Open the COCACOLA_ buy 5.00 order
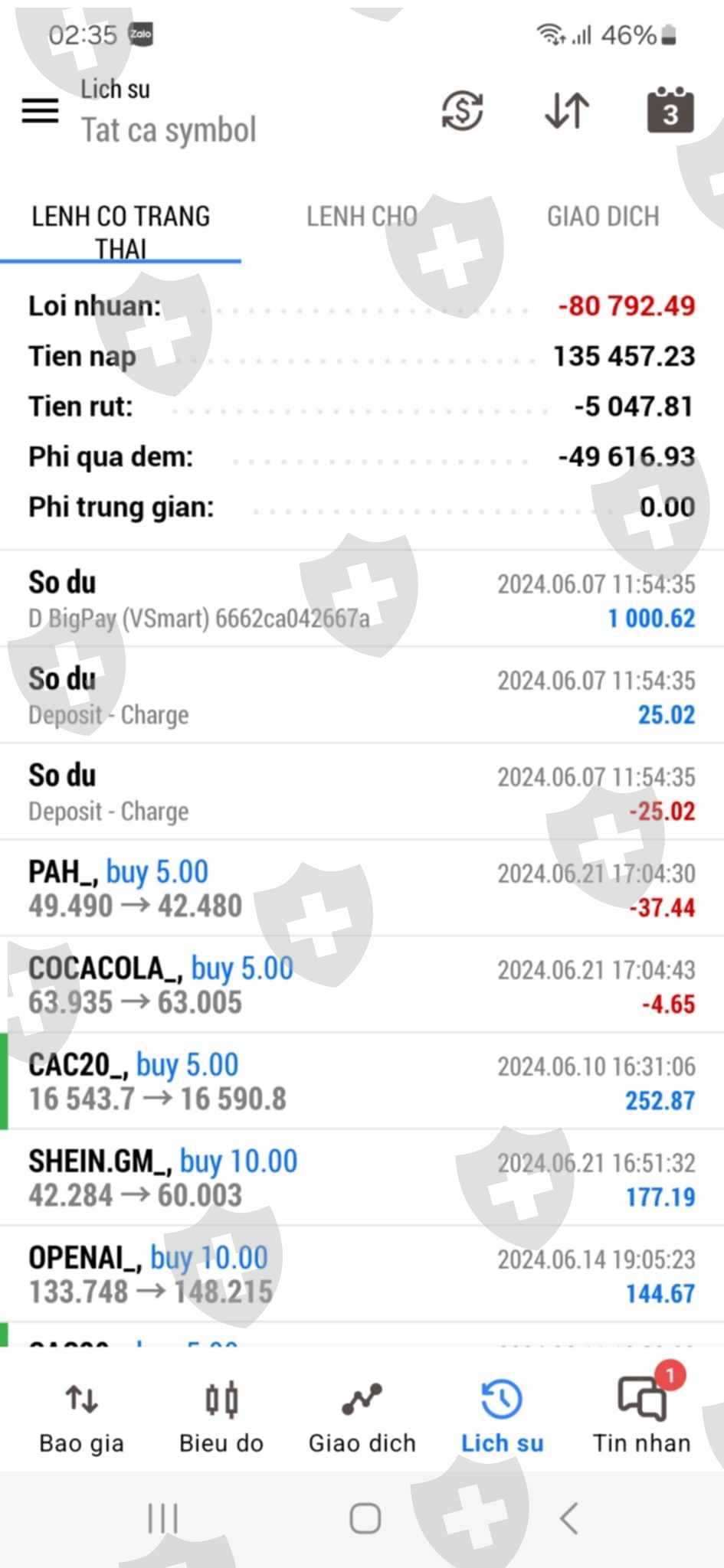This screenshot has height=1568, width=724. point(362,985)
